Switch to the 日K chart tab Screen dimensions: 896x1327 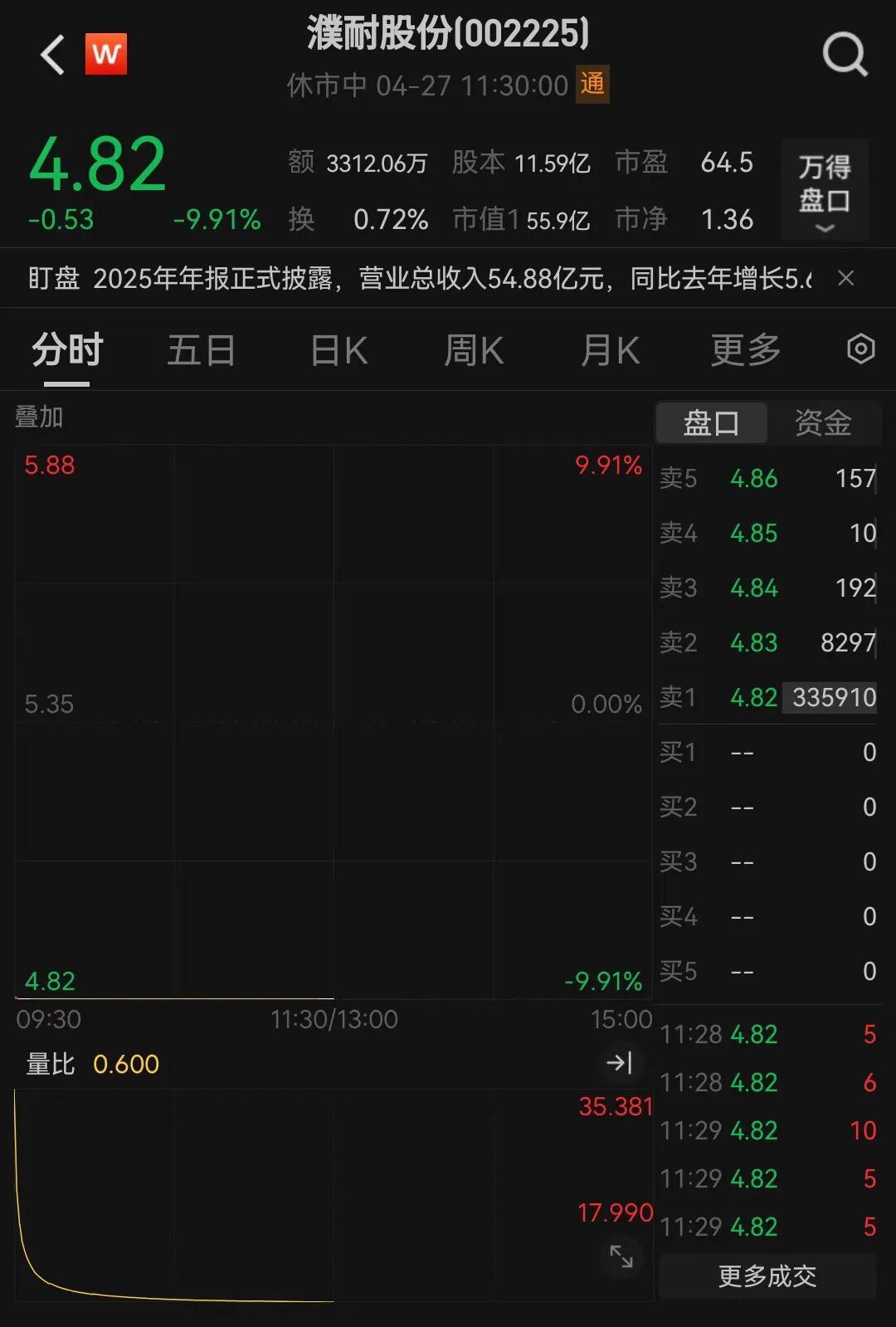[x=339, y=350]
